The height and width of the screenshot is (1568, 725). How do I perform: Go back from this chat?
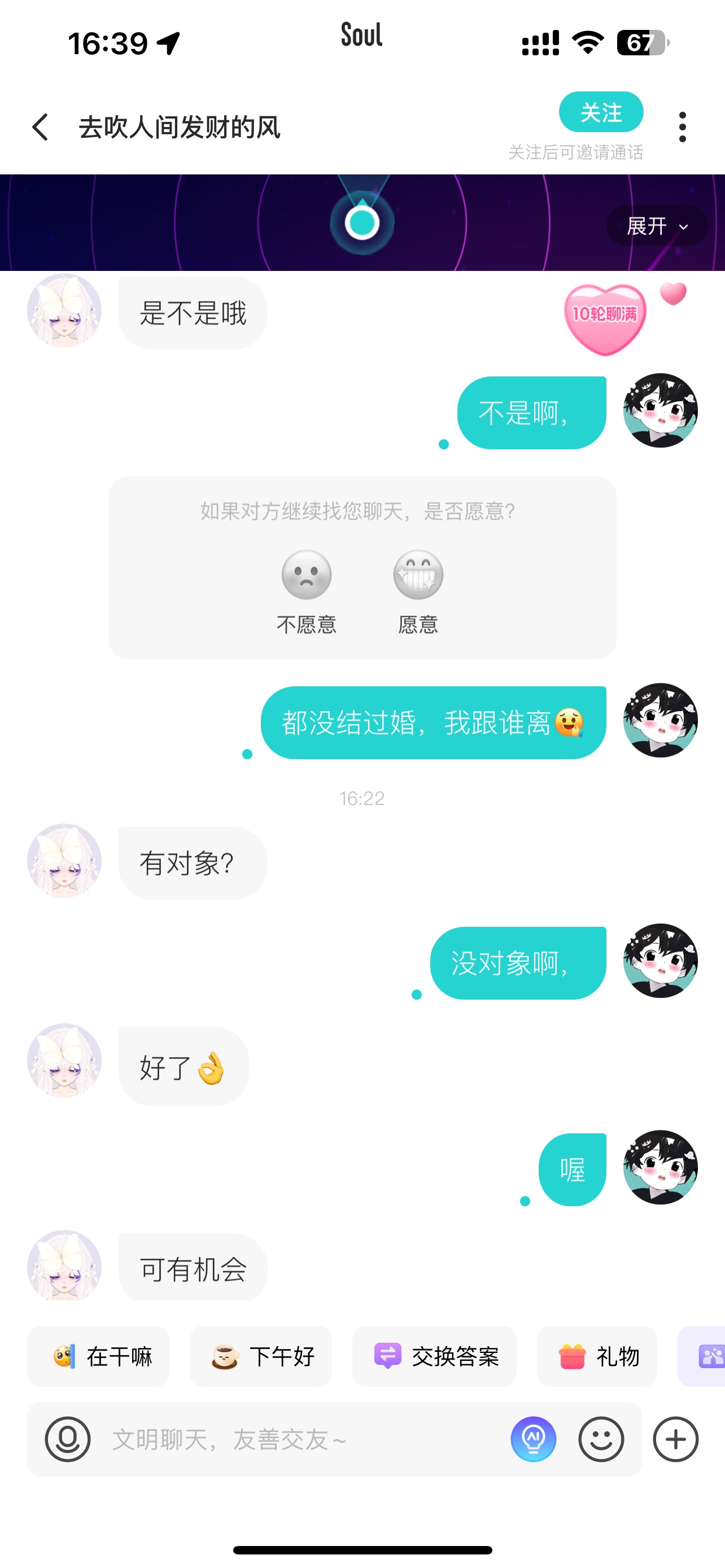point(40,127)
